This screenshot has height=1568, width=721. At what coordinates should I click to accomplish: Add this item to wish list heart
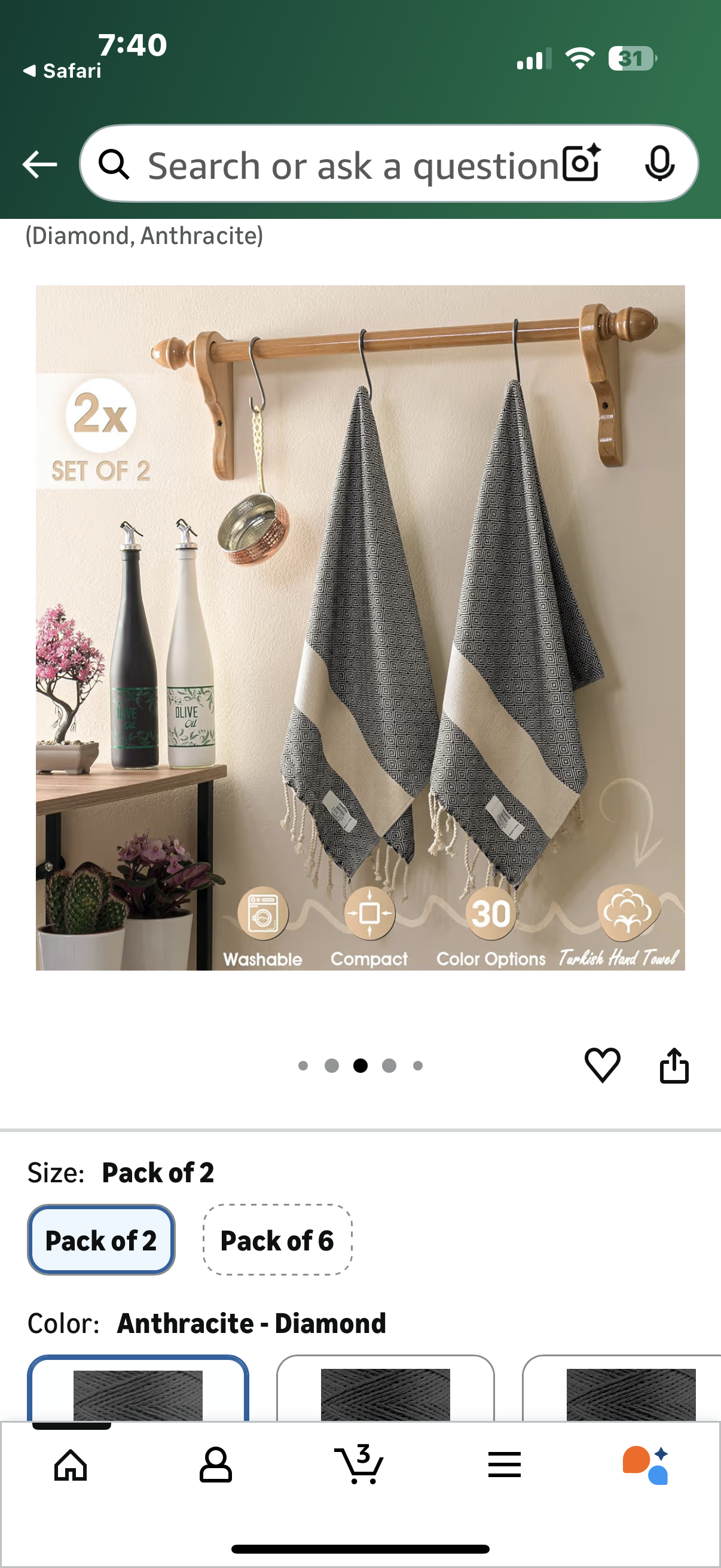[602, 1064]
